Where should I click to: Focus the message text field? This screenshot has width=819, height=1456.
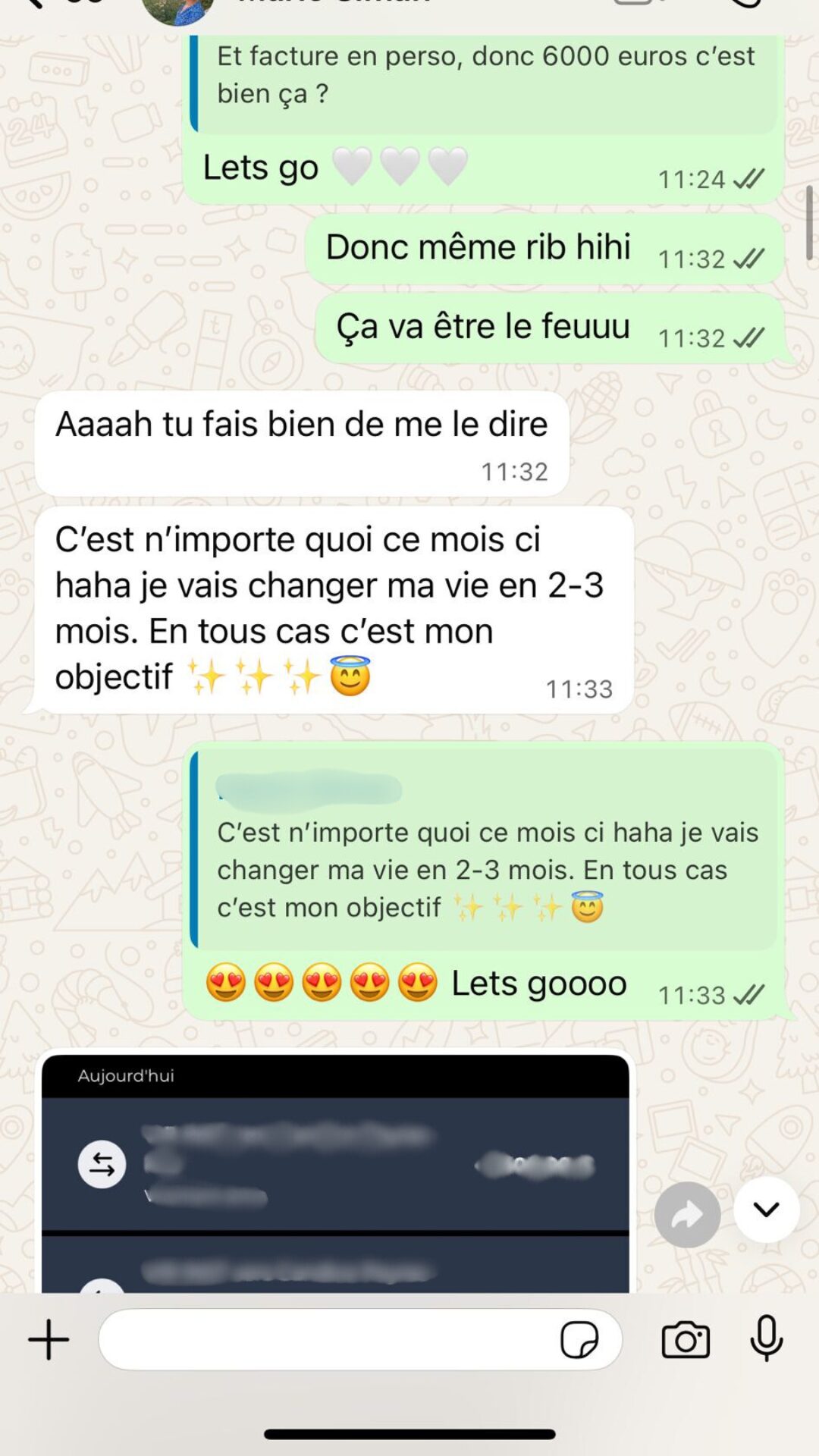point(326,1339)
